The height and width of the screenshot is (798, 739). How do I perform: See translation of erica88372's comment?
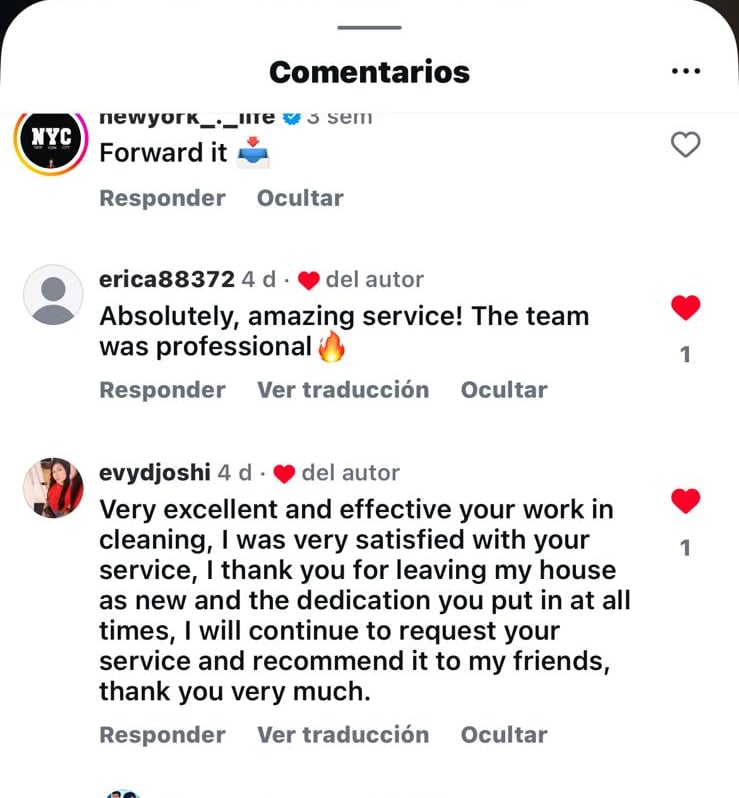click(343, 390)
